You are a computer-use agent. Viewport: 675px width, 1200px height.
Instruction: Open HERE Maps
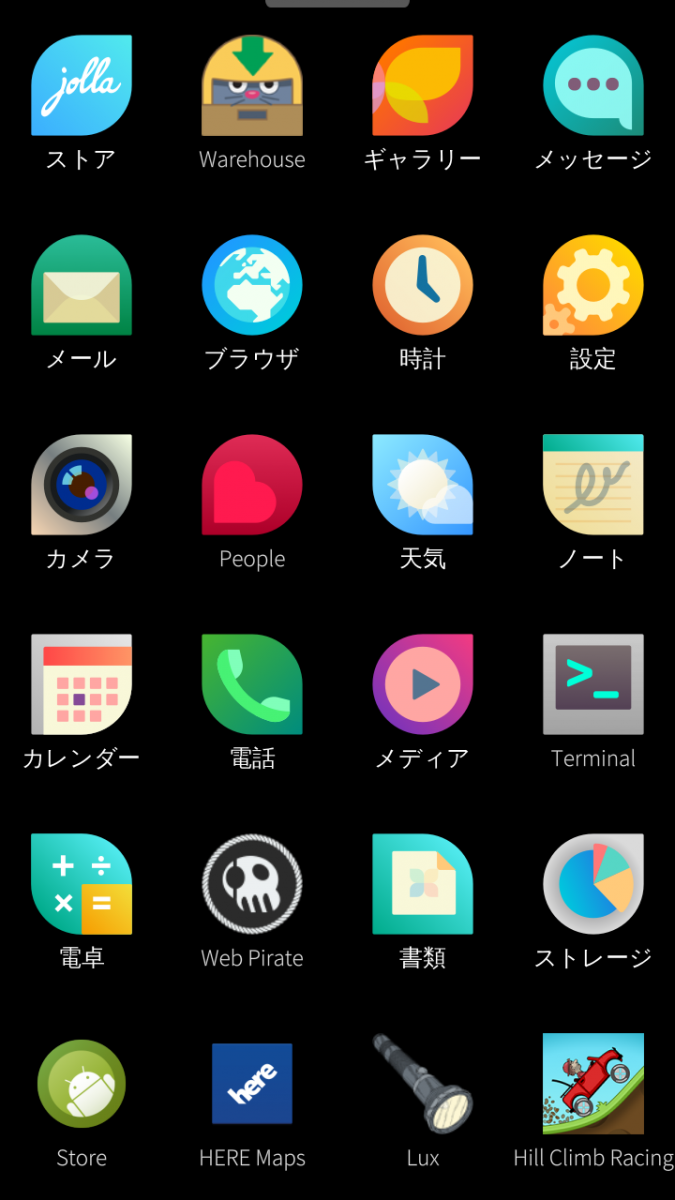click(252, 1084)
